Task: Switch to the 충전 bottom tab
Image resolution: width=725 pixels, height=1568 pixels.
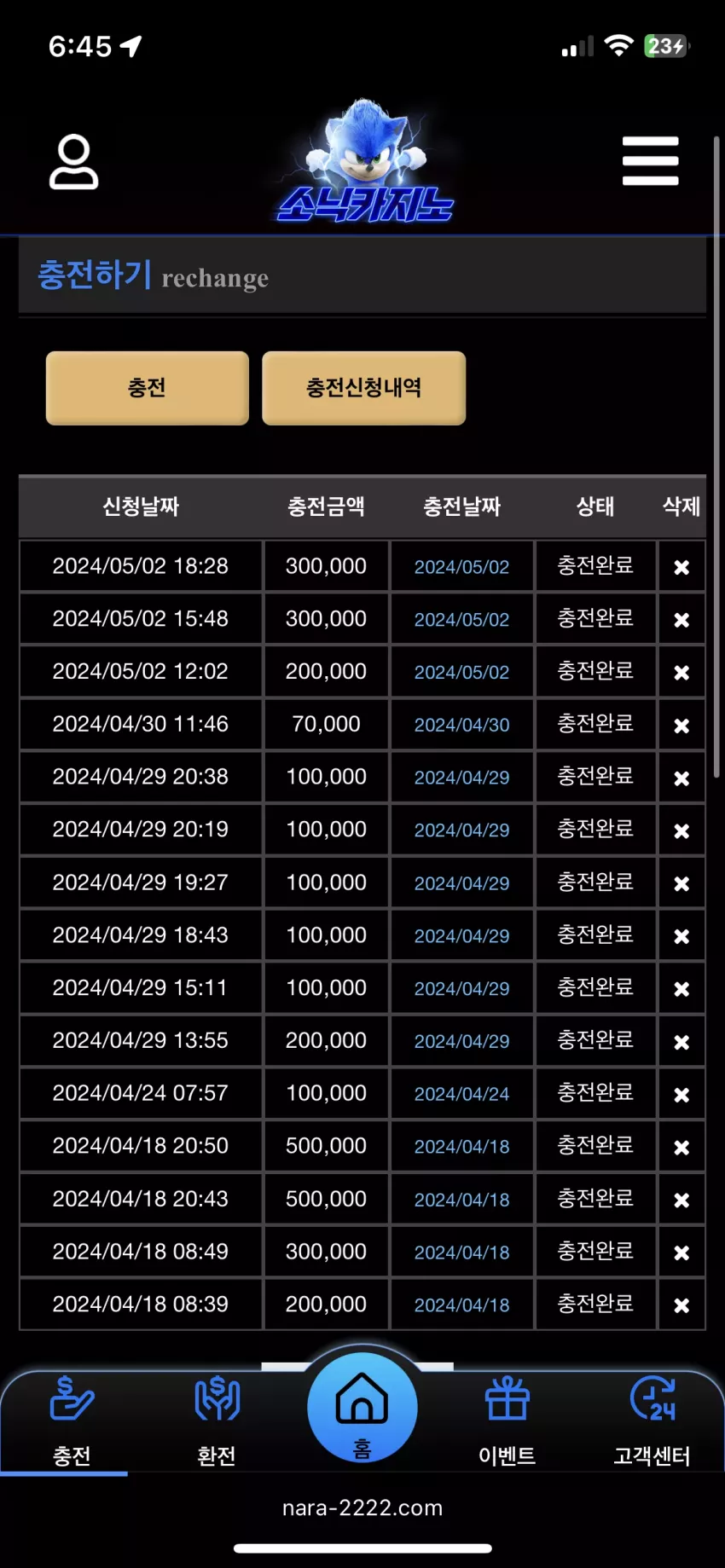Action: coord(72,1421)
